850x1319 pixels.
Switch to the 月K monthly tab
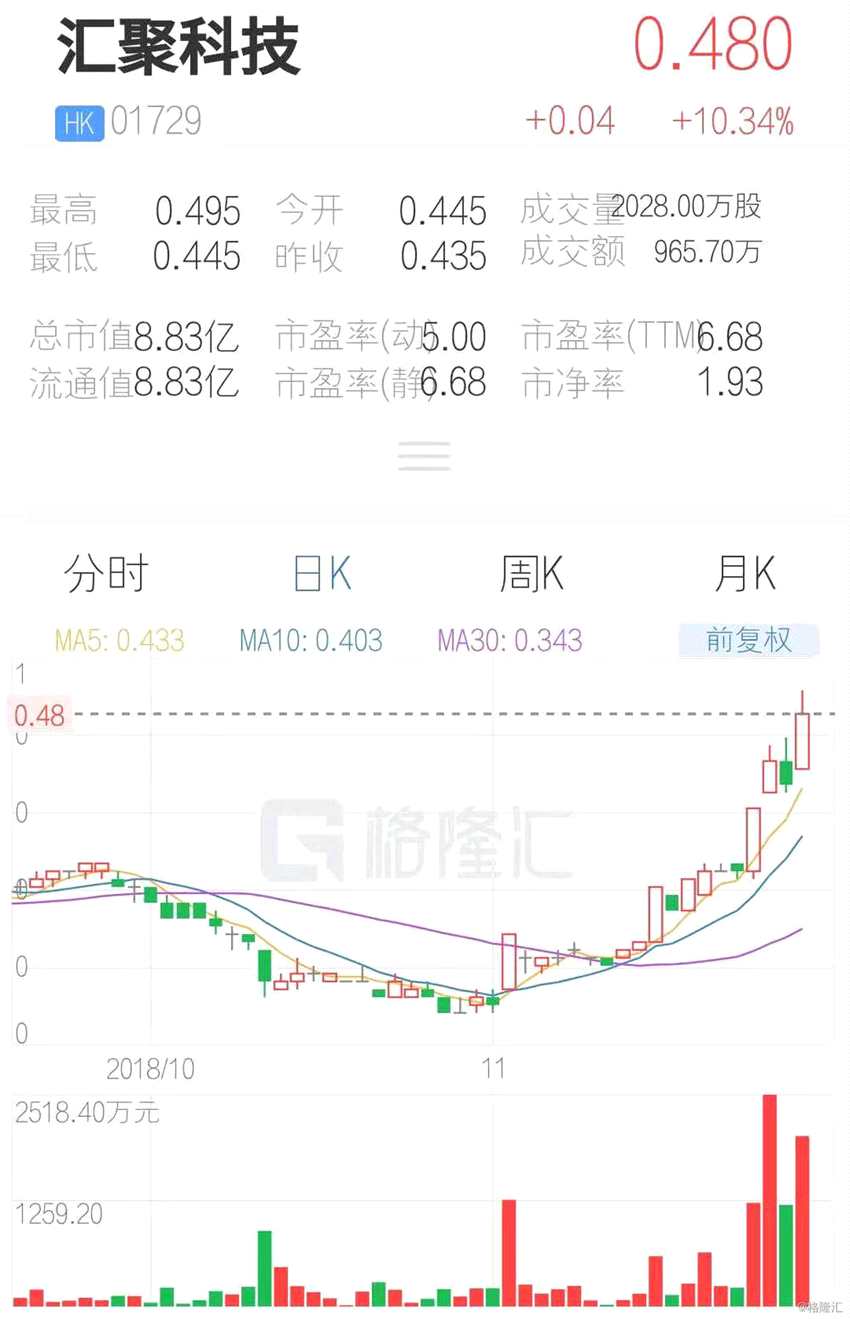[x=745, y=573]
